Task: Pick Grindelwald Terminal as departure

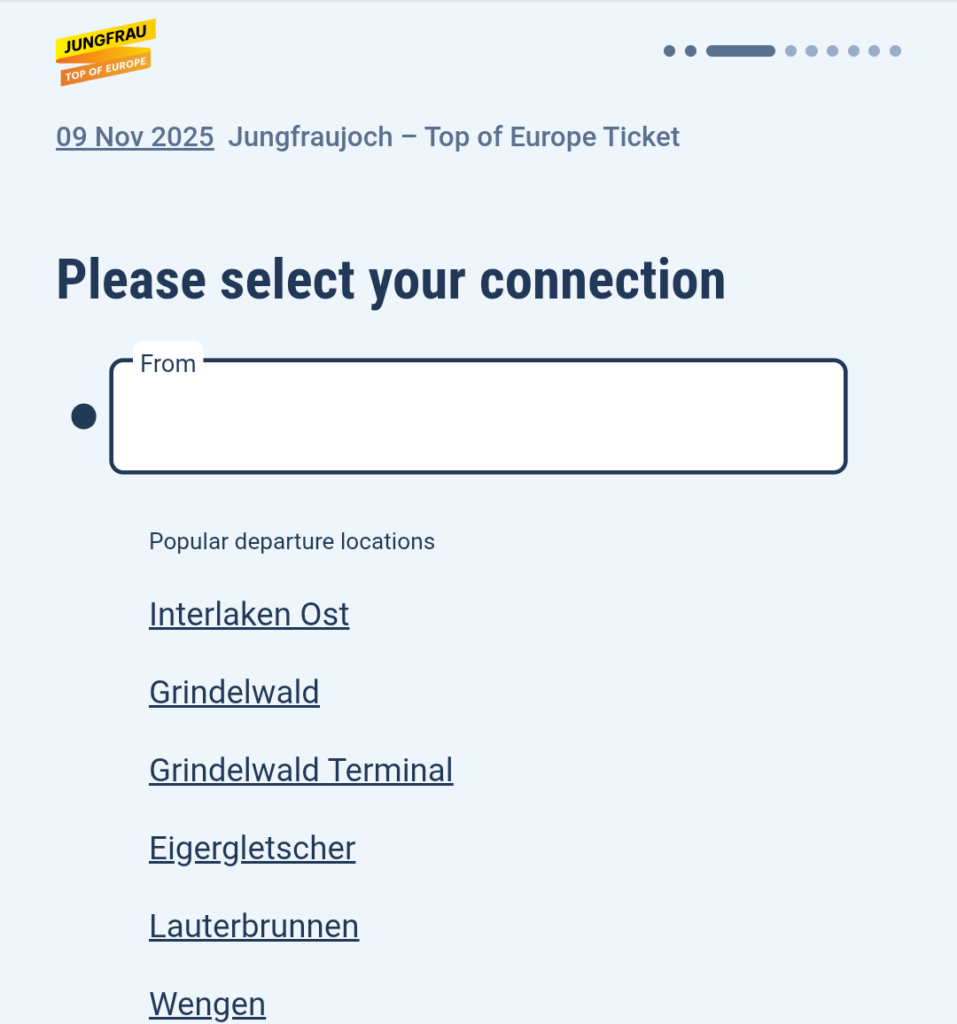Action: pos(301,770)
